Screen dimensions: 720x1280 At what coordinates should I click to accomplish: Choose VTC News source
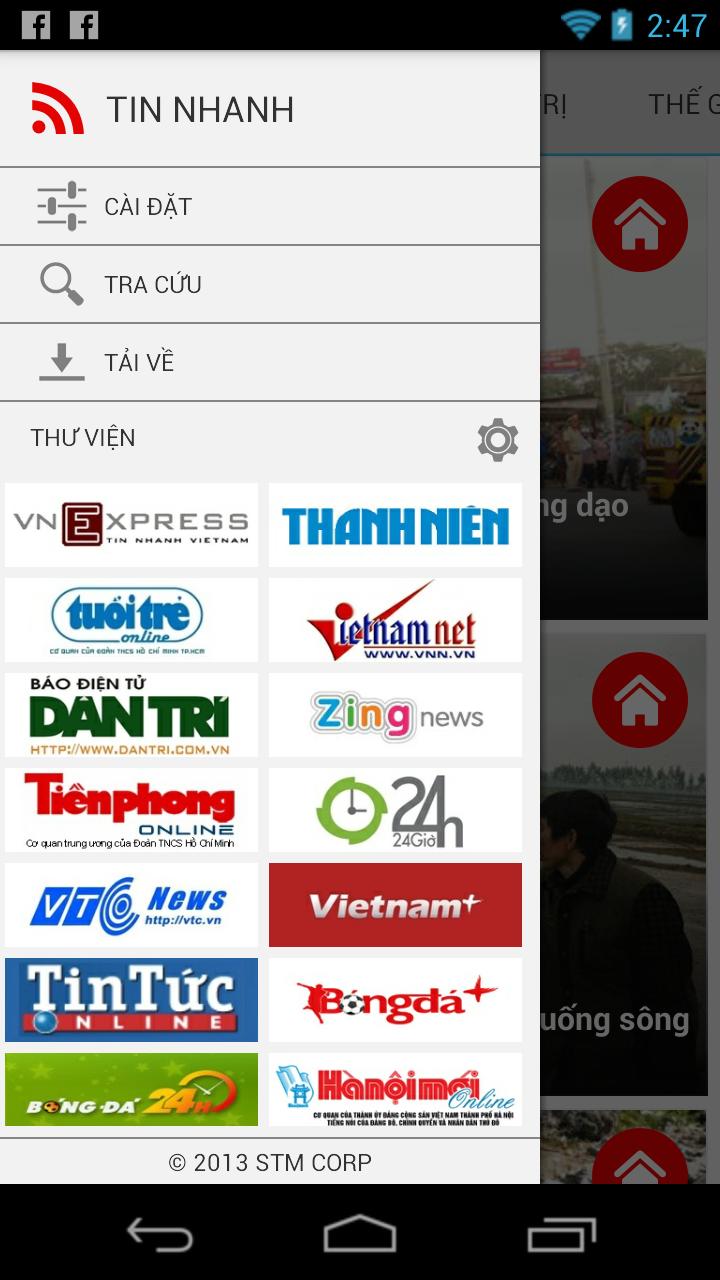click(x=131, y=905)
